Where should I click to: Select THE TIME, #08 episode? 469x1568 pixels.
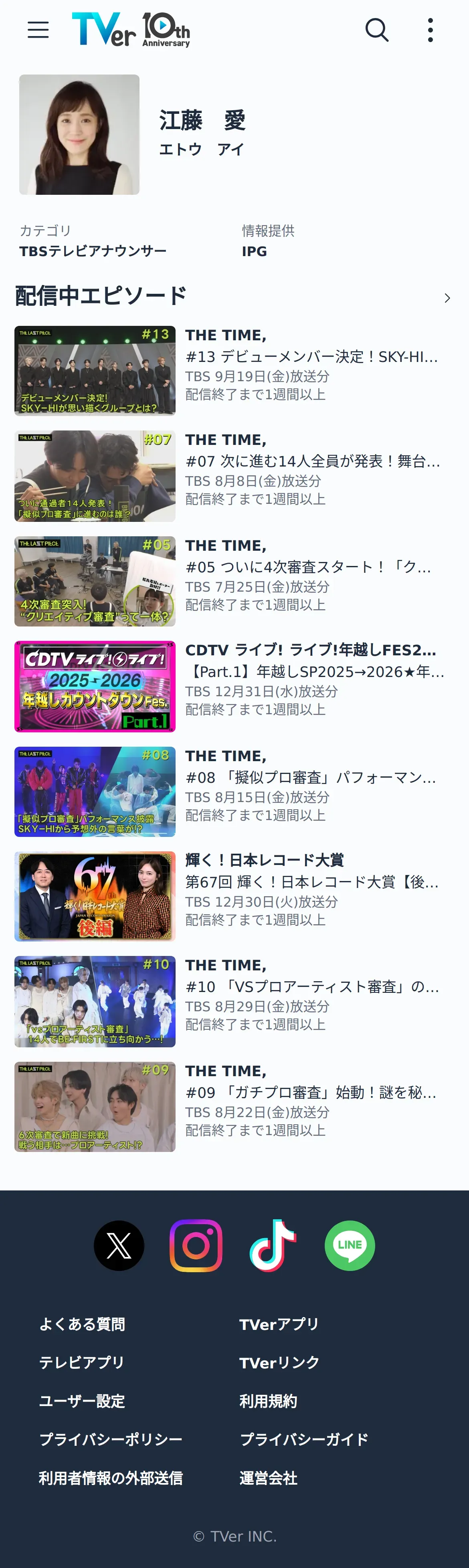[95, 791]
